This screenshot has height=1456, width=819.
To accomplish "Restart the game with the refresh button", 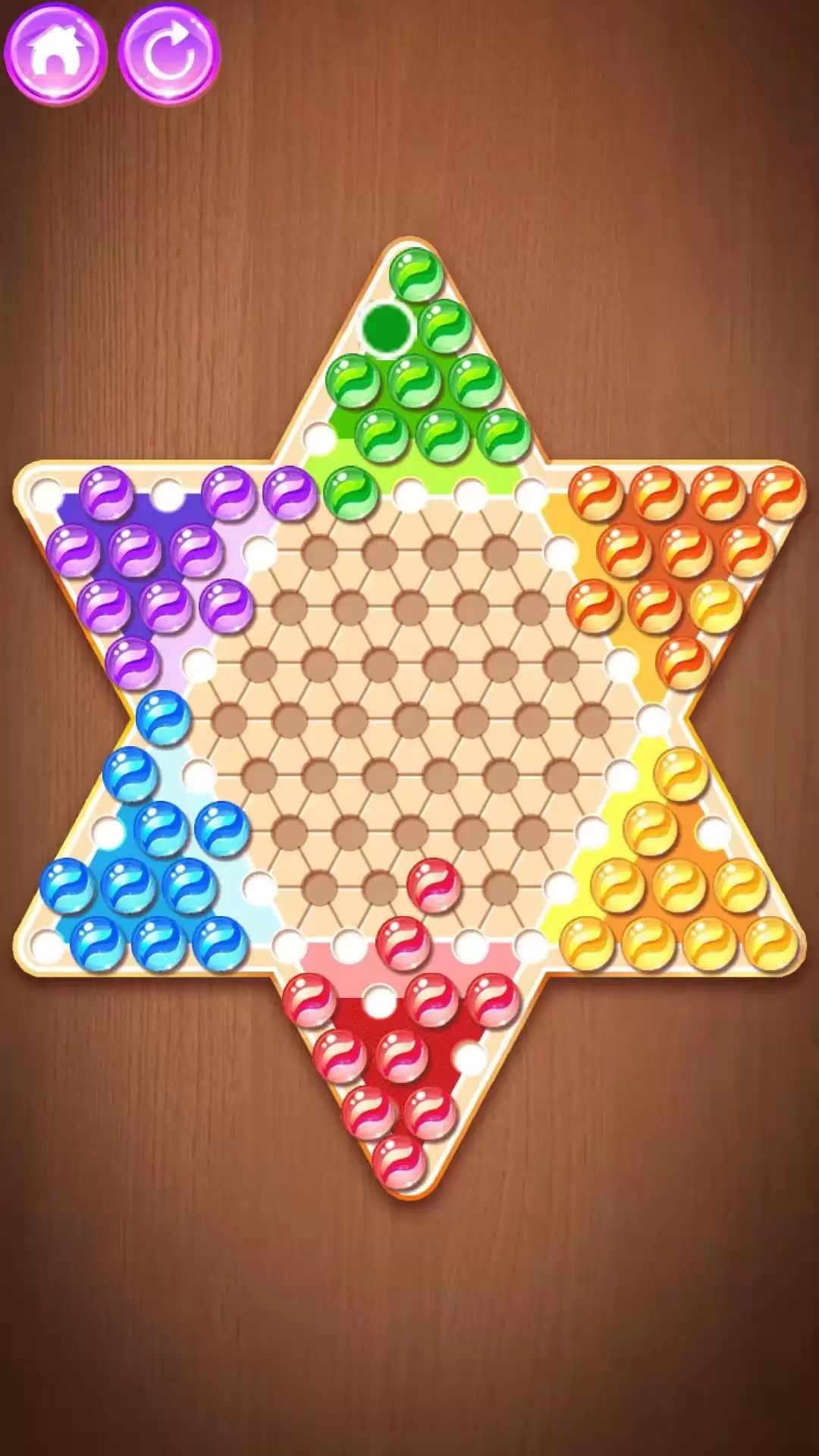I will click(169, 53).
